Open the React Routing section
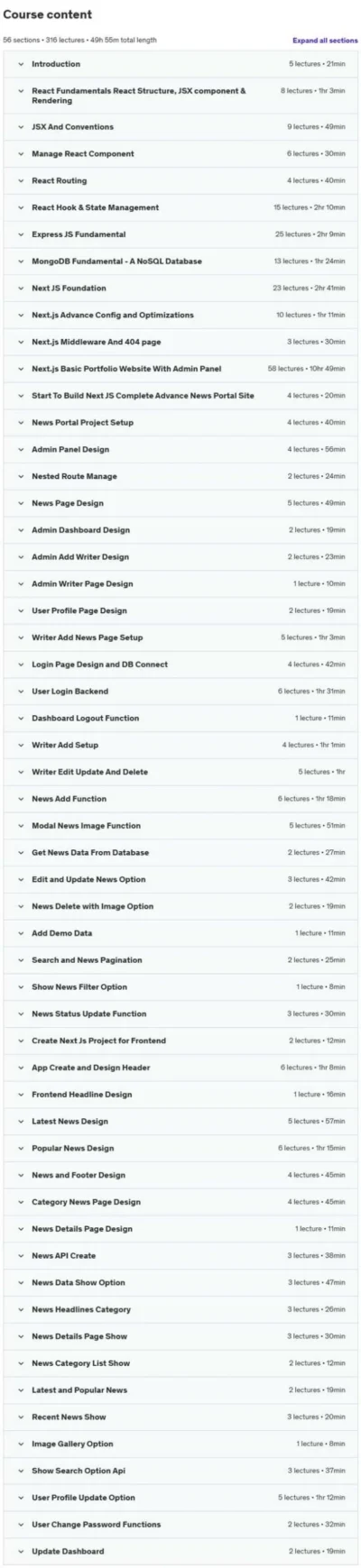The image size is (361, 1568). [x=180, y=181]
